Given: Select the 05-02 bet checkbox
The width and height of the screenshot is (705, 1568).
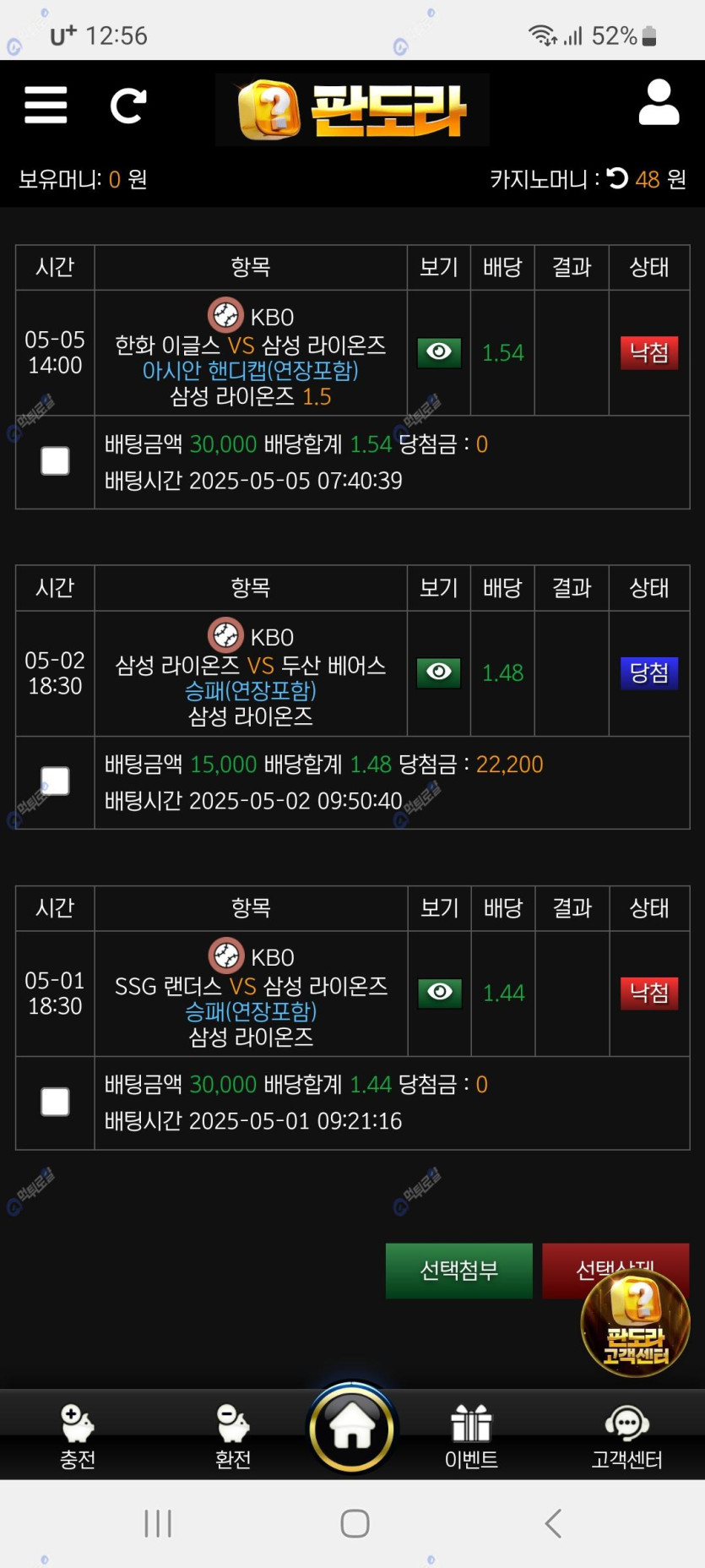Looking at the screenshot, I should point(56,781).
